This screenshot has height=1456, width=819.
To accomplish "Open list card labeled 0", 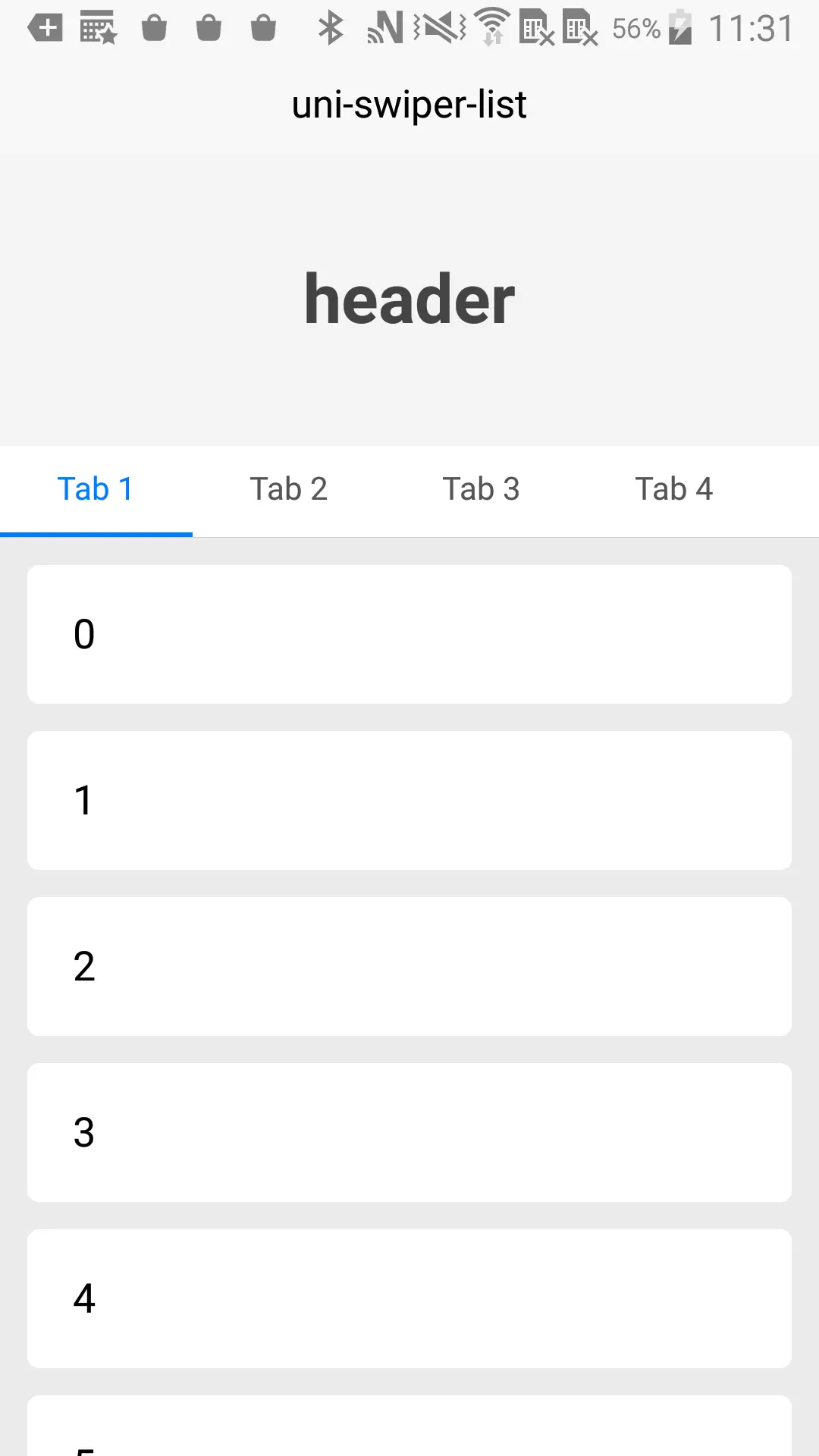I will [409, 634].
